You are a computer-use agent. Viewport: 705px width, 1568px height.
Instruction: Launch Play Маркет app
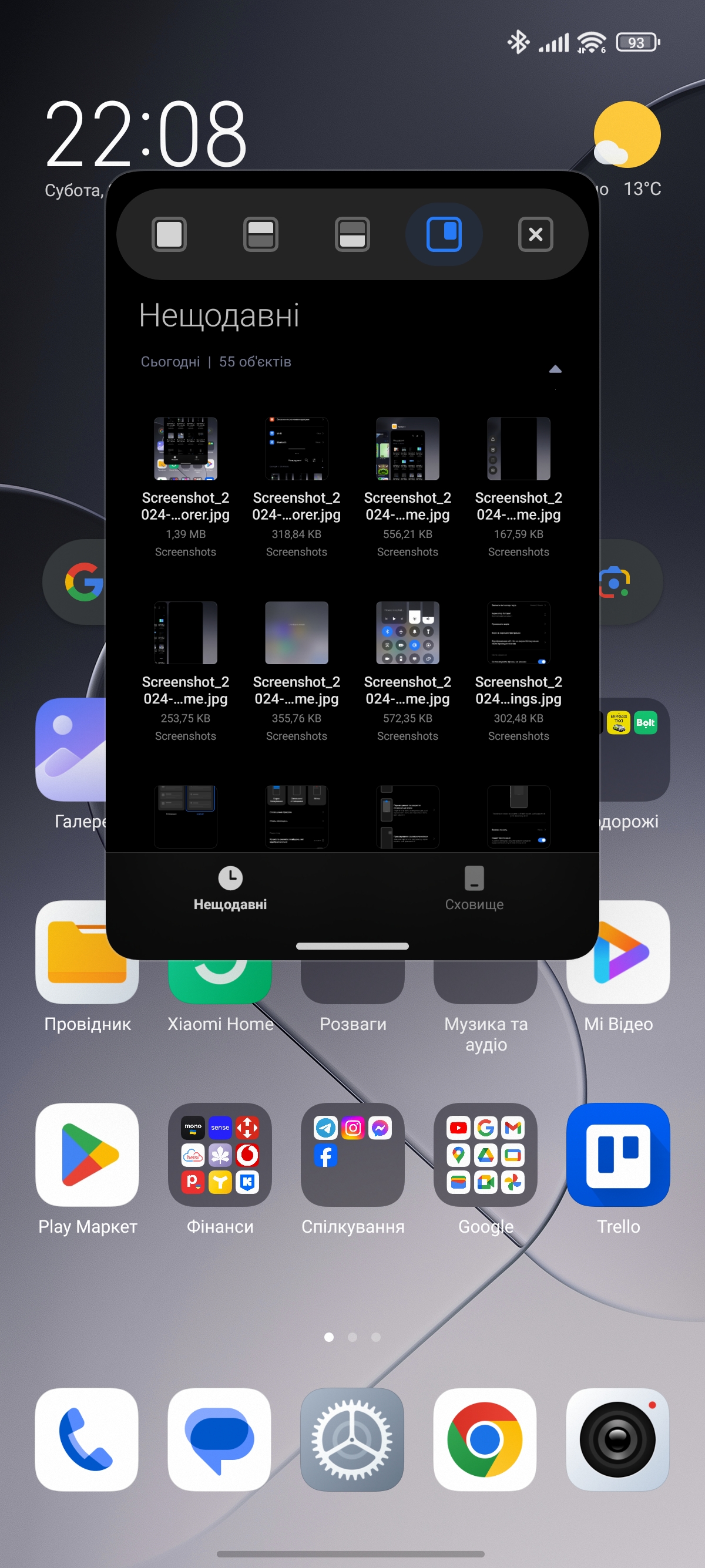pos(88,1155)
